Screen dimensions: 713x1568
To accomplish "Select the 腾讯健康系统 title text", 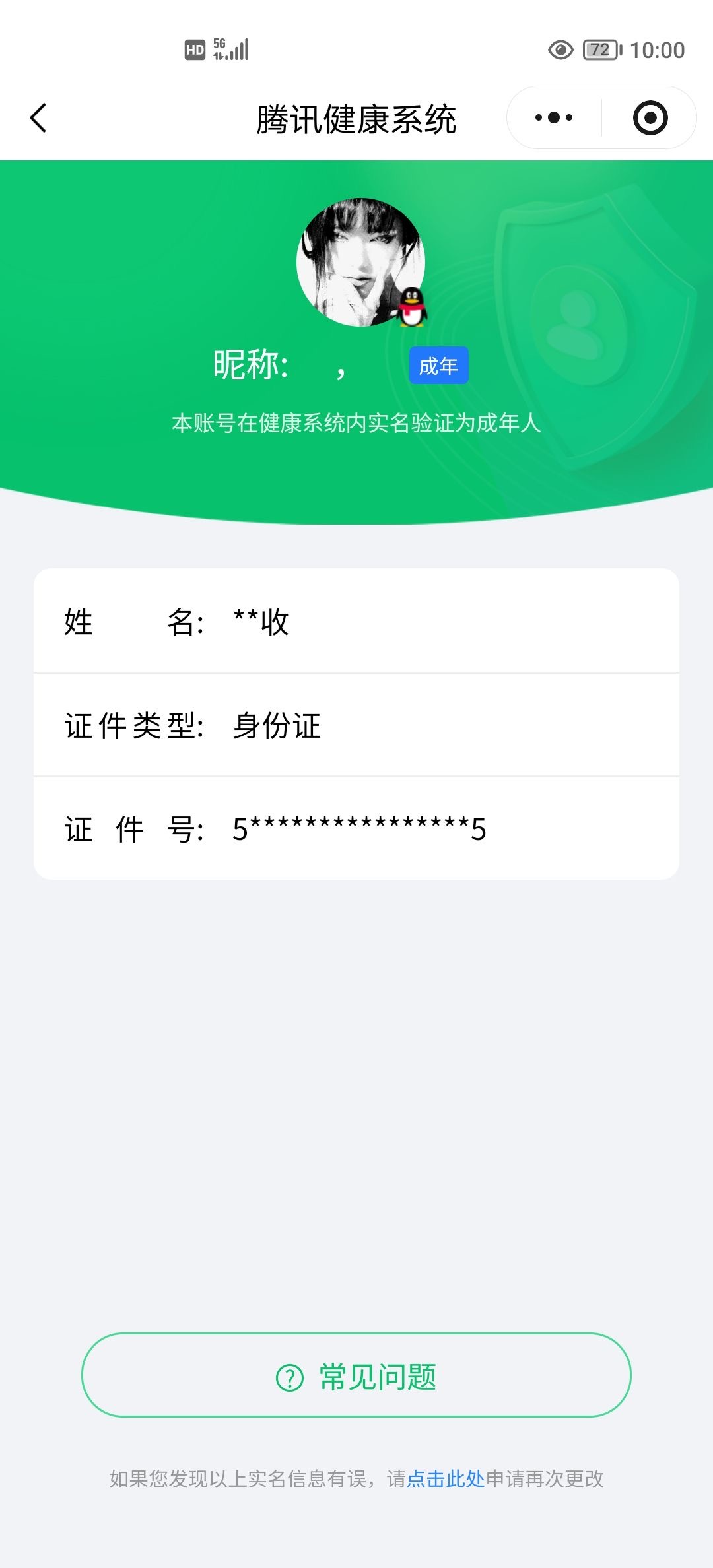I will [x=356, y=117].
